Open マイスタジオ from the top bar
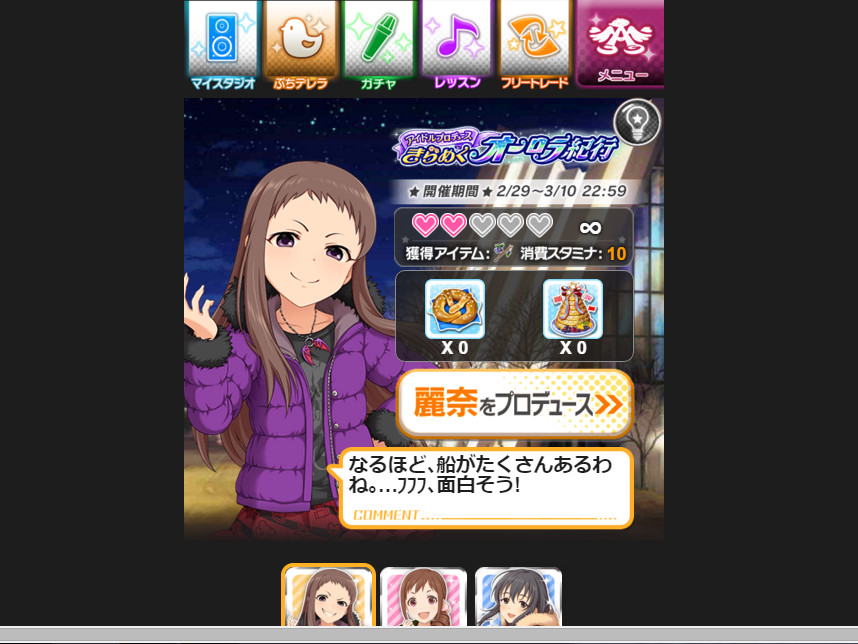The height and width of the screenshot is (644, 858). tap(222, 45)
